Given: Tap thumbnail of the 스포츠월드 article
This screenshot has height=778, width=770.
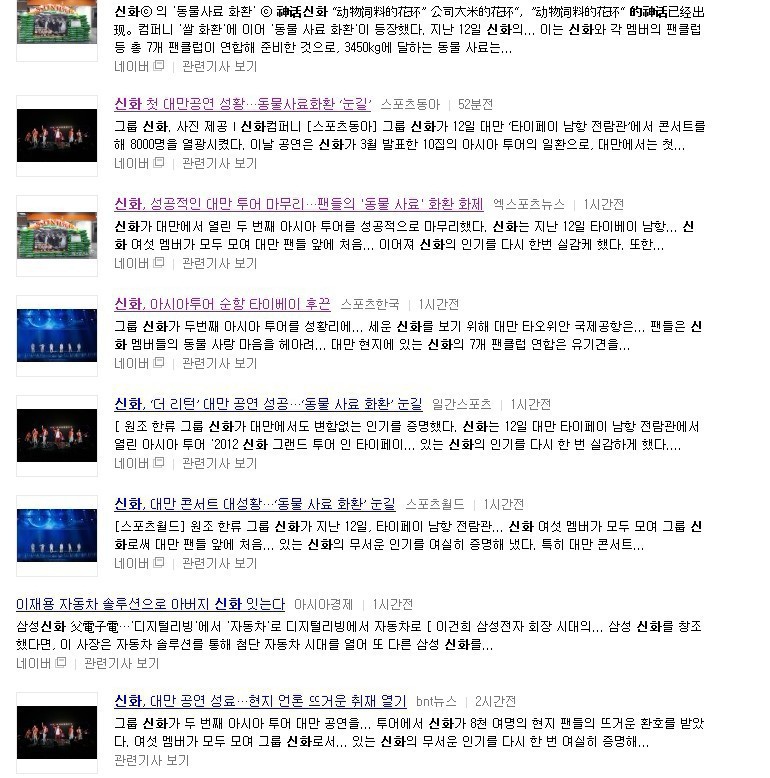Looking at the screenshot, I should tap(57, 535).
